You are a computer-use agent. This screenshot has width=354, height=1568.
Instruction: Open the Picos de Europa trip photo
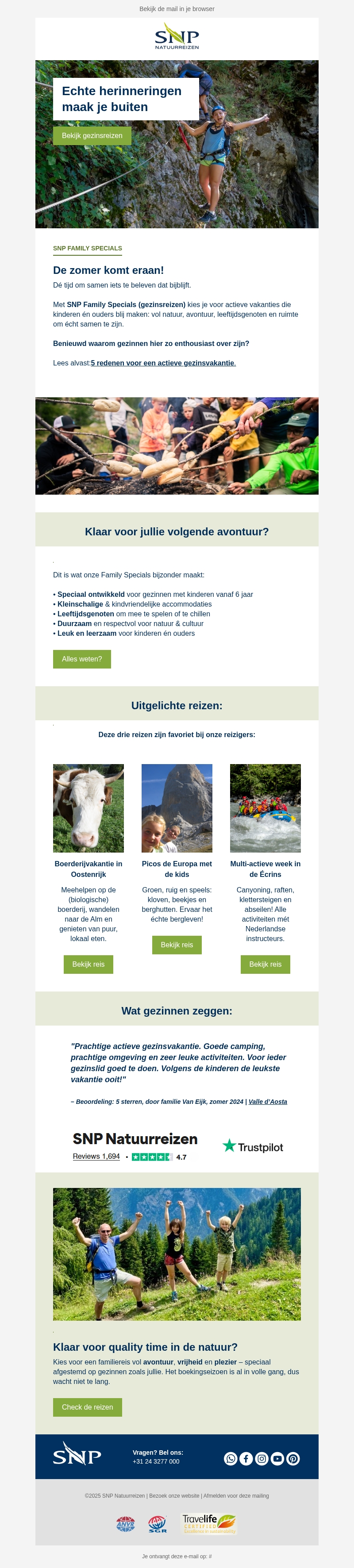click(x=177, y=808)
